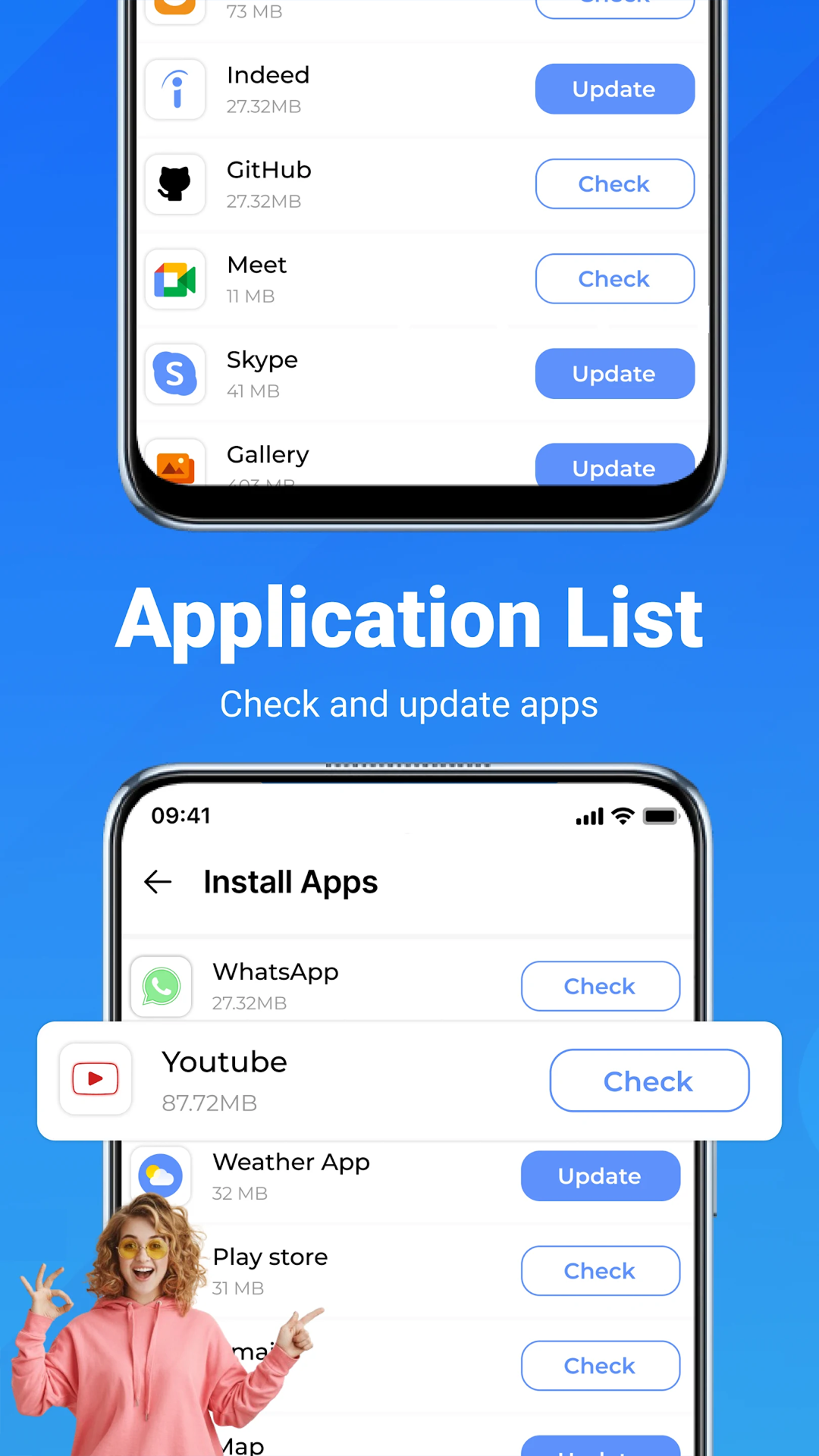Open the Google Meet app icon
The height and width of the screenshot is (1456, 819).
tap(175, 279)
